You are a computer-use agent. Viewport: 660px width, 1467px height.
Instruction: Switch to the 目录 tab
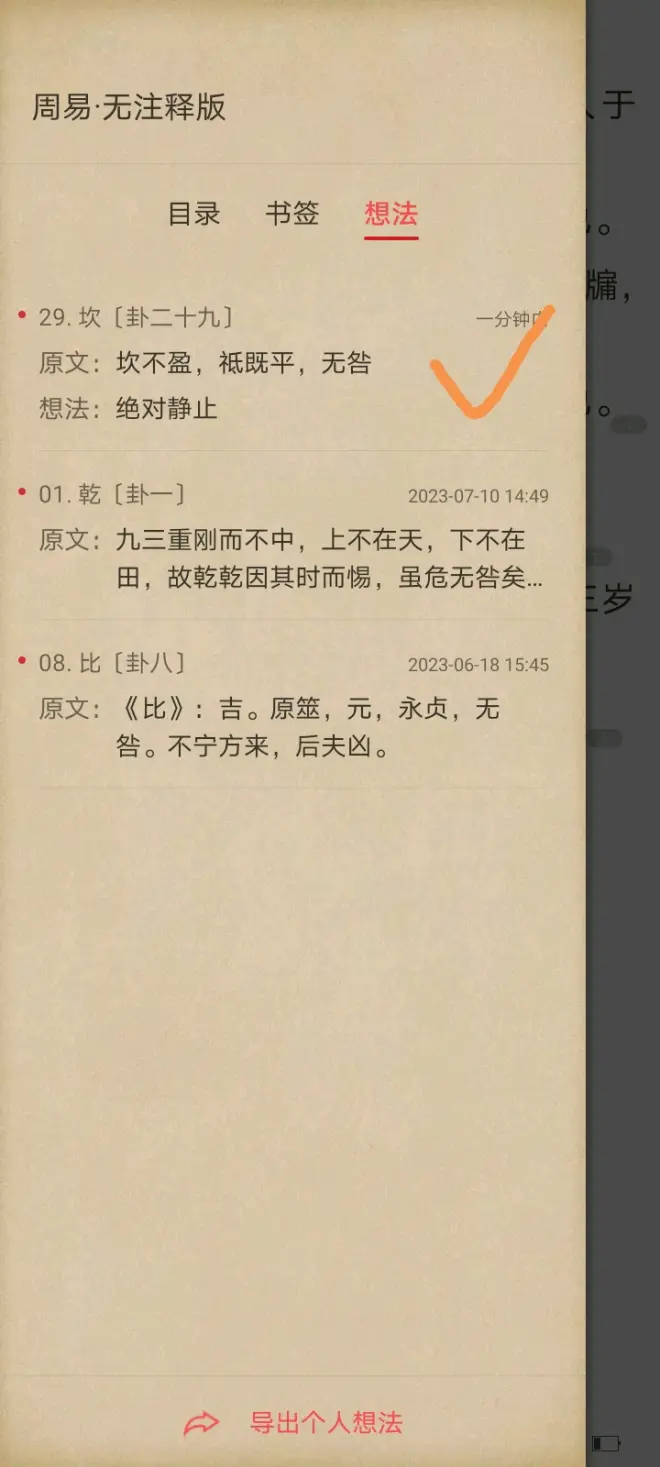tap(194, 214)
